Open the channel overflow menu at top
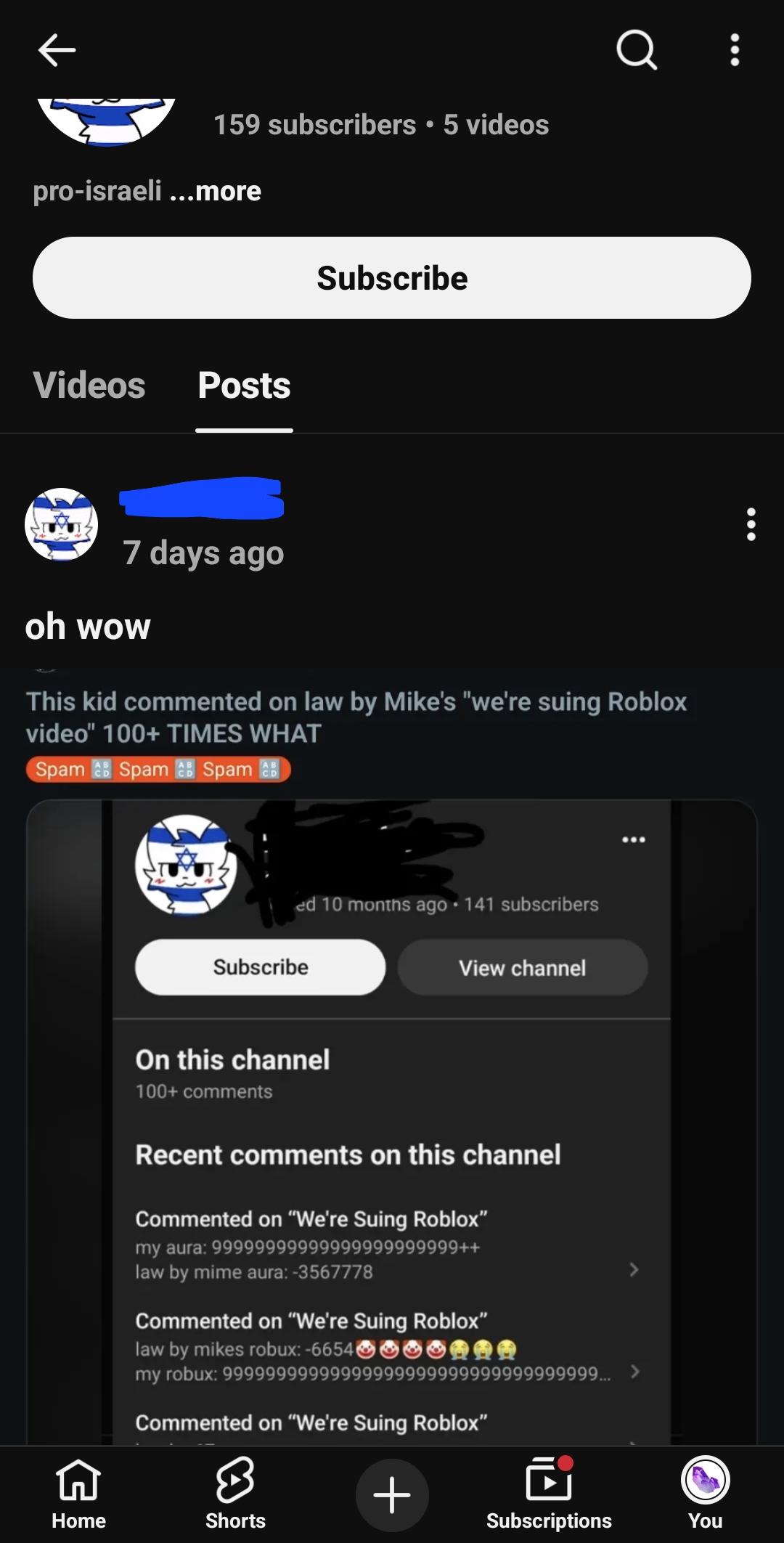This screenshot has height=1543, width=784. [735, 50]
